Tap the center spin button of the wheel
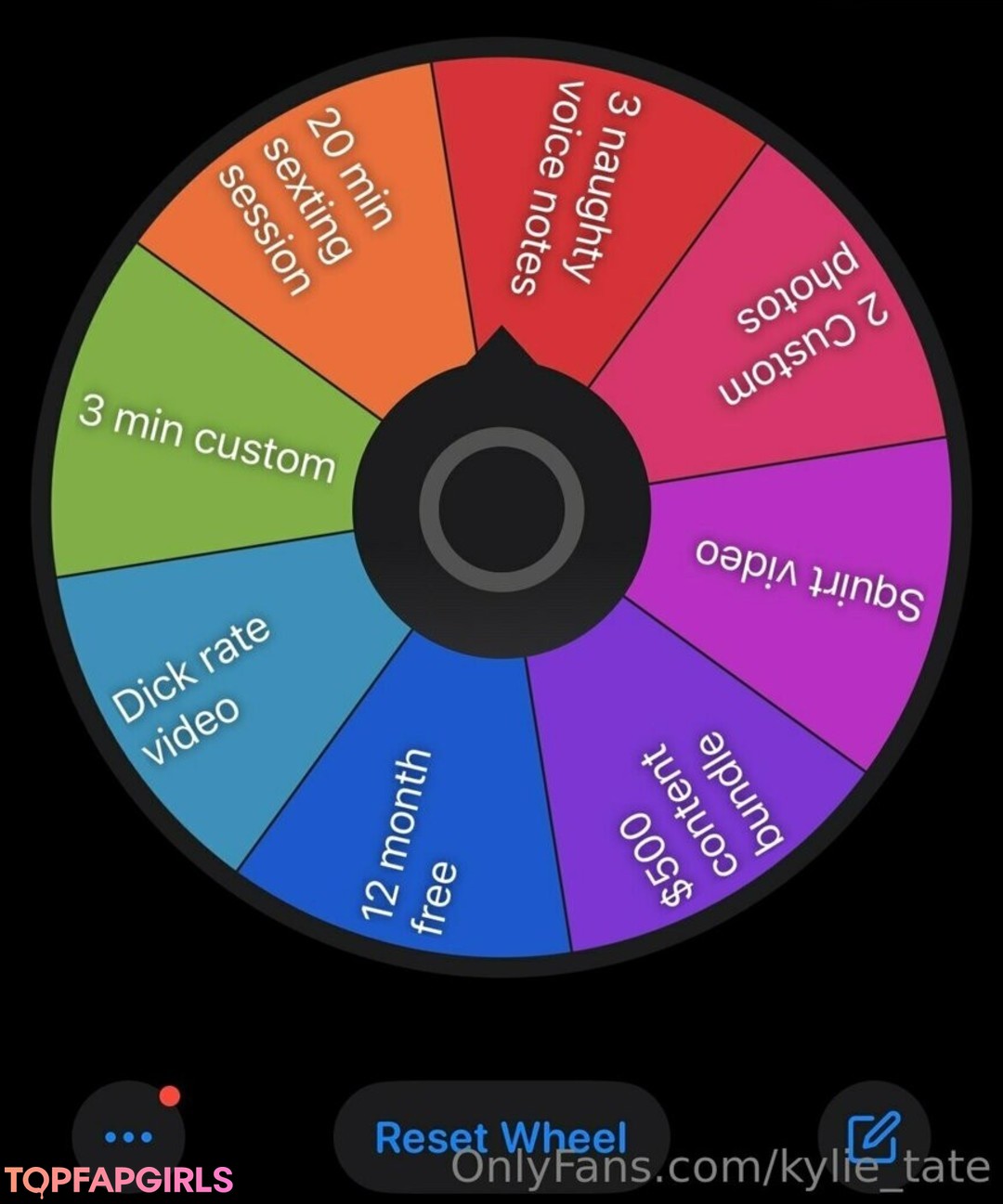This screenshot has width=1003, height=1204. 501,509
